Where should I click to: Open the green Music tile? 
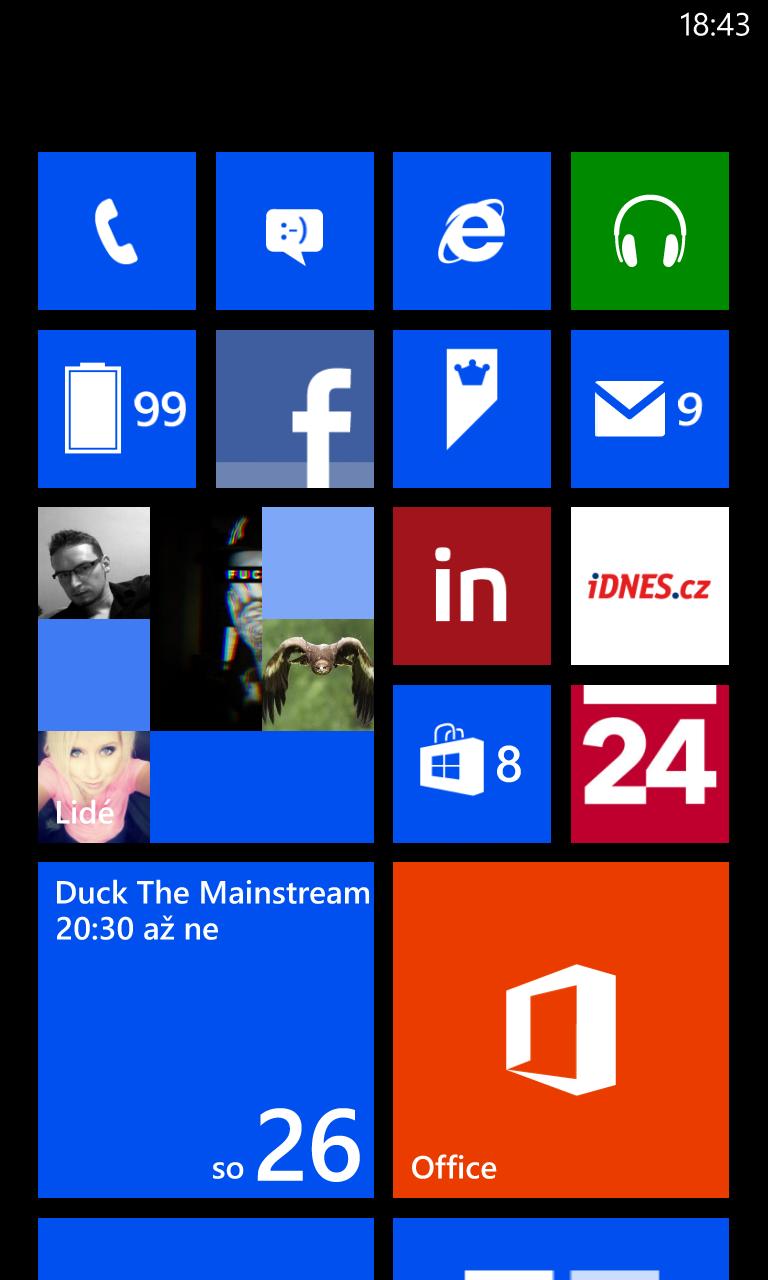pos(649,230)
